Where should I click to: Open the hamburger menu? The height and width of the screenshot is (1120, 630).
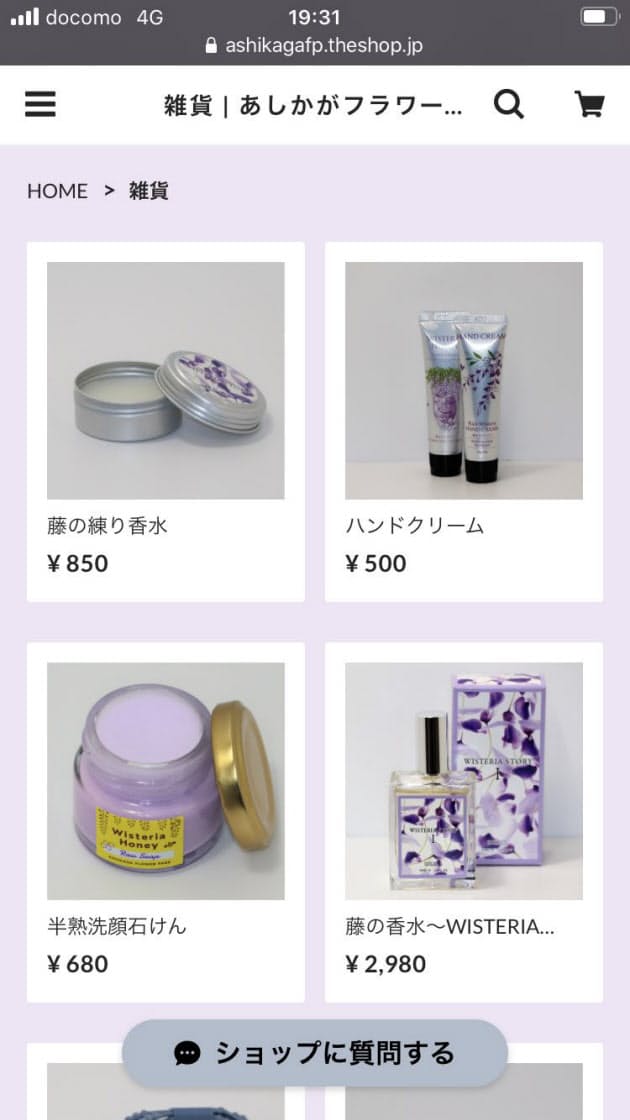point(40,104)
